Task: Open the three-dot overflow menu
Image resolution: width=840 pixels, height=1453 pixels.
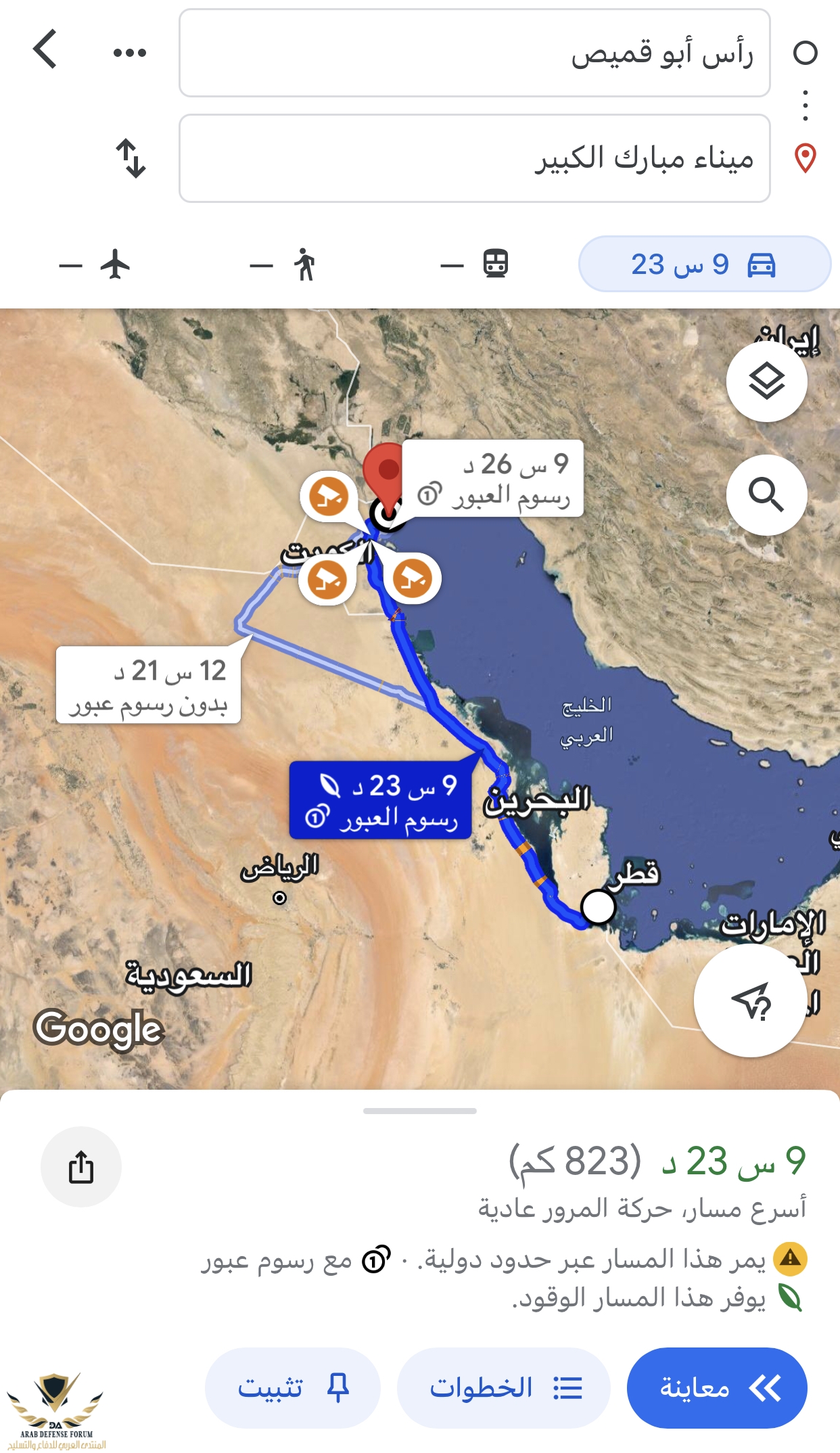Action: tap(129, 52)
